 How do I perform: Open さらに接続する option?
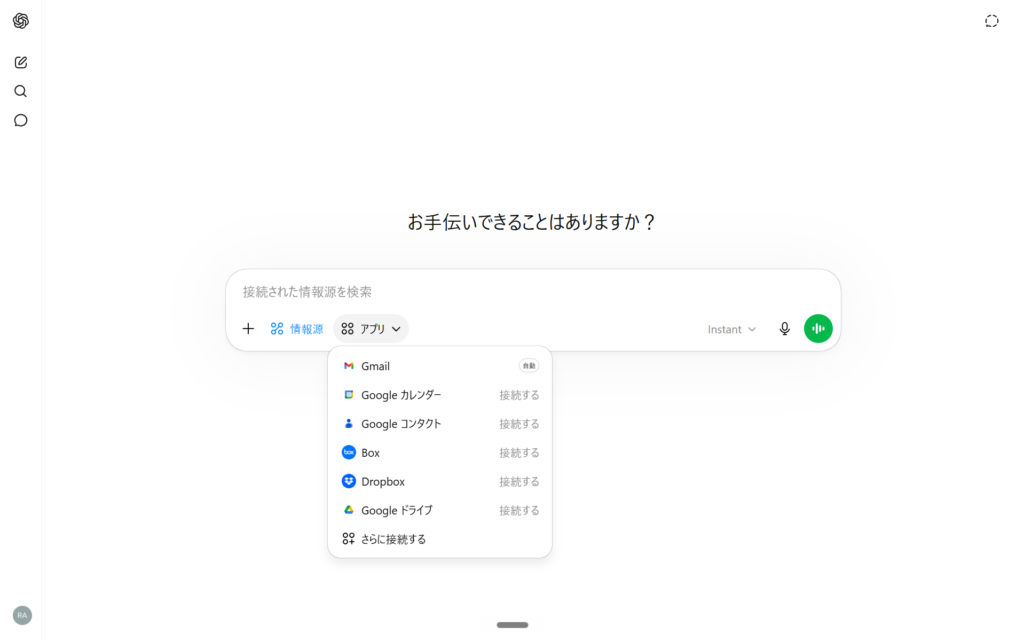point(440,539)
